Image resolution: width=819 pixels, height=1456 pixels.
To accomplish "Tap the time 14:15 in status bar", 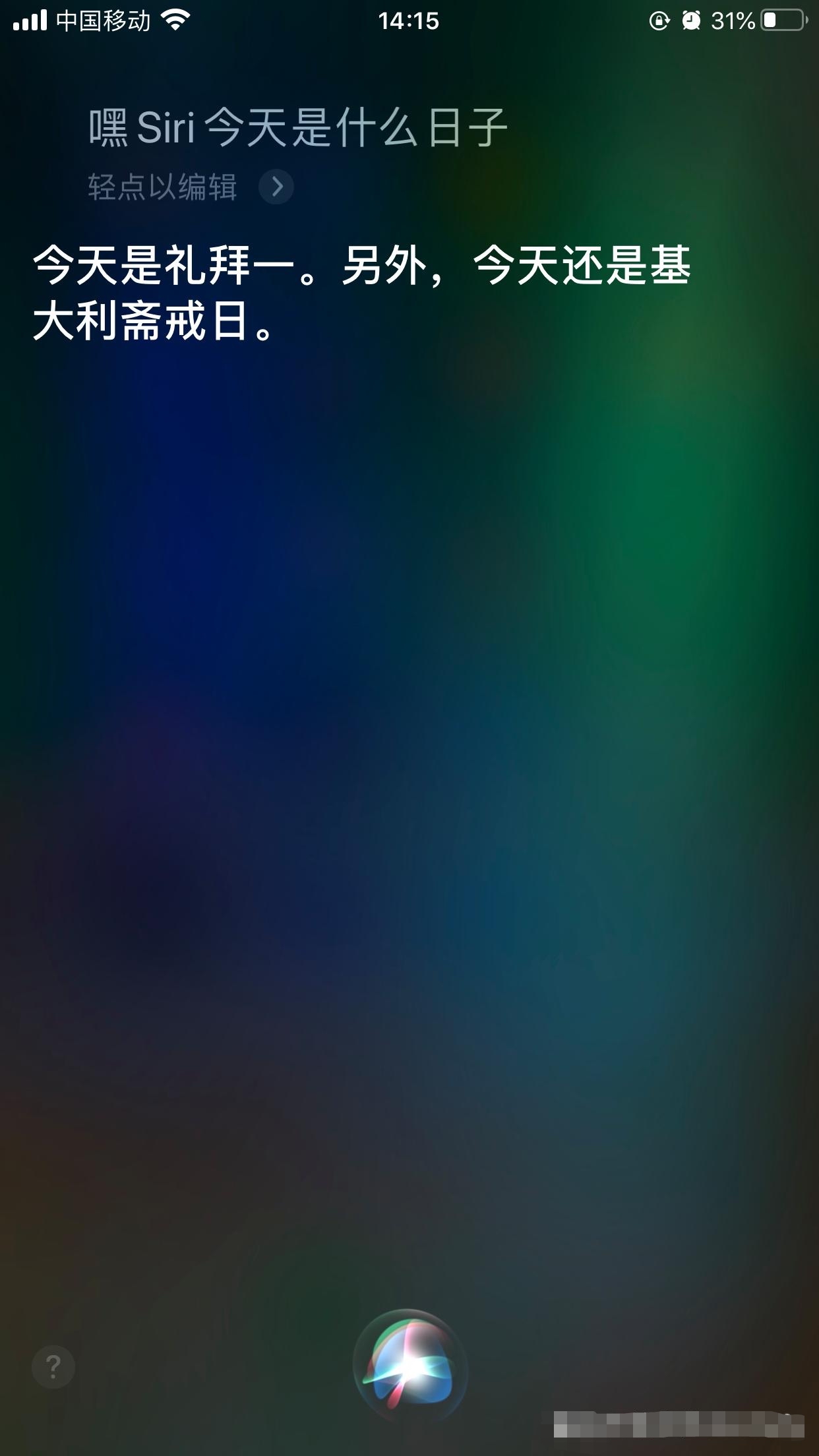I will (409, 20).
